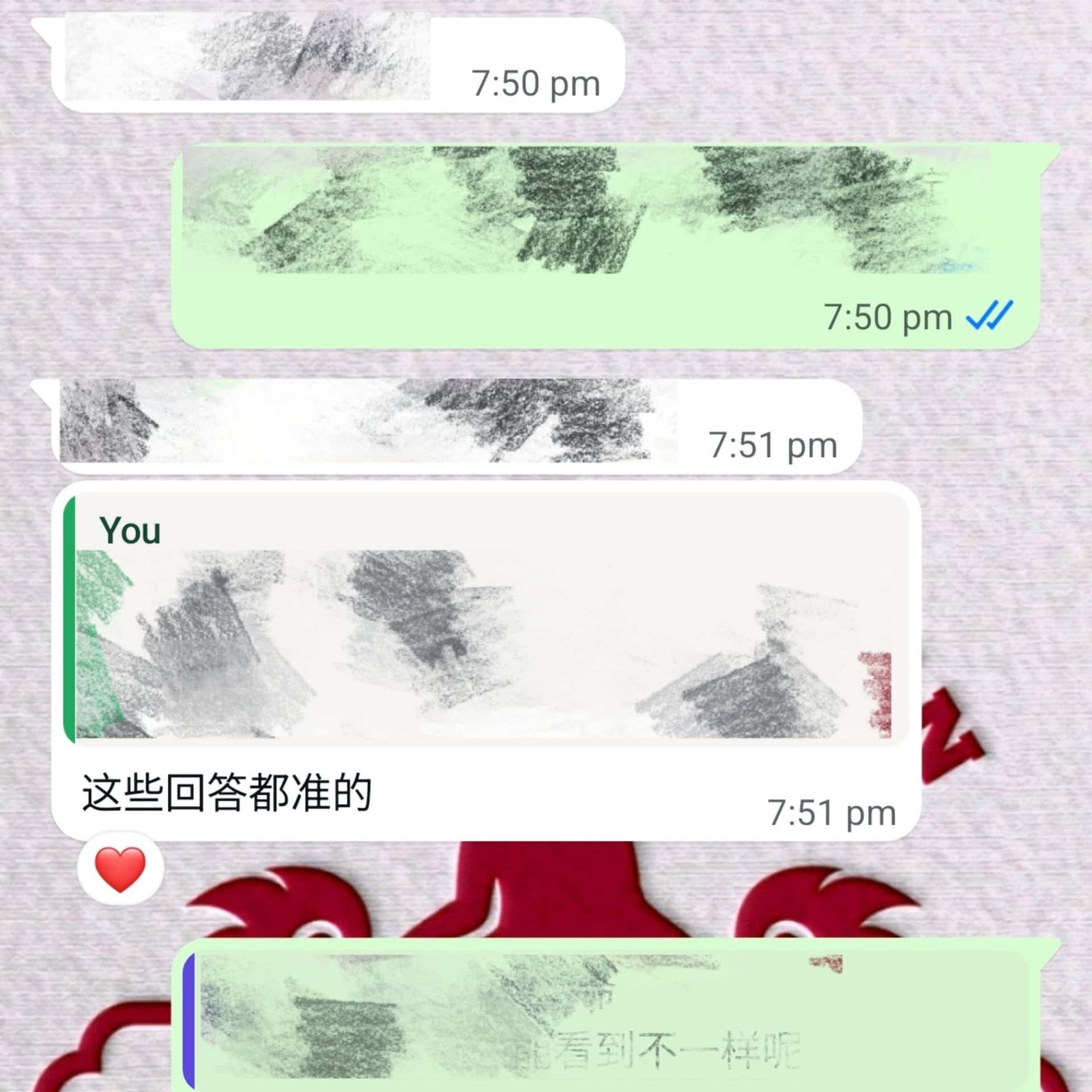Open the red heart reaction details
This screenshot has width=1092, height=1092.
pos(120,870)
